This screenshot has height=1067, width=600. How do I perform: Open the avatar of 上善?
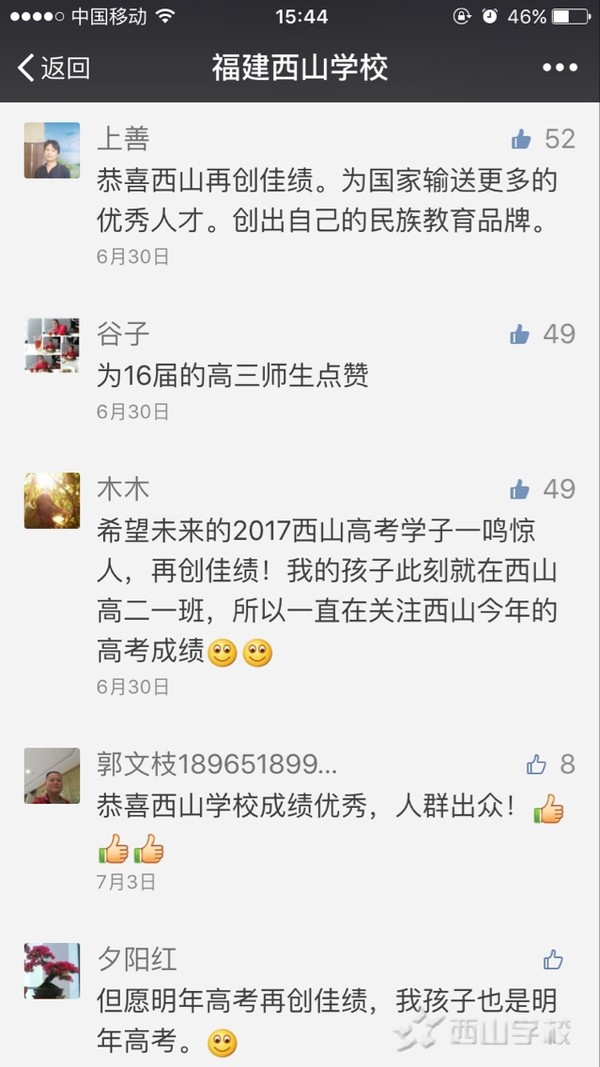pyautogui.click(x=51, y=150)
